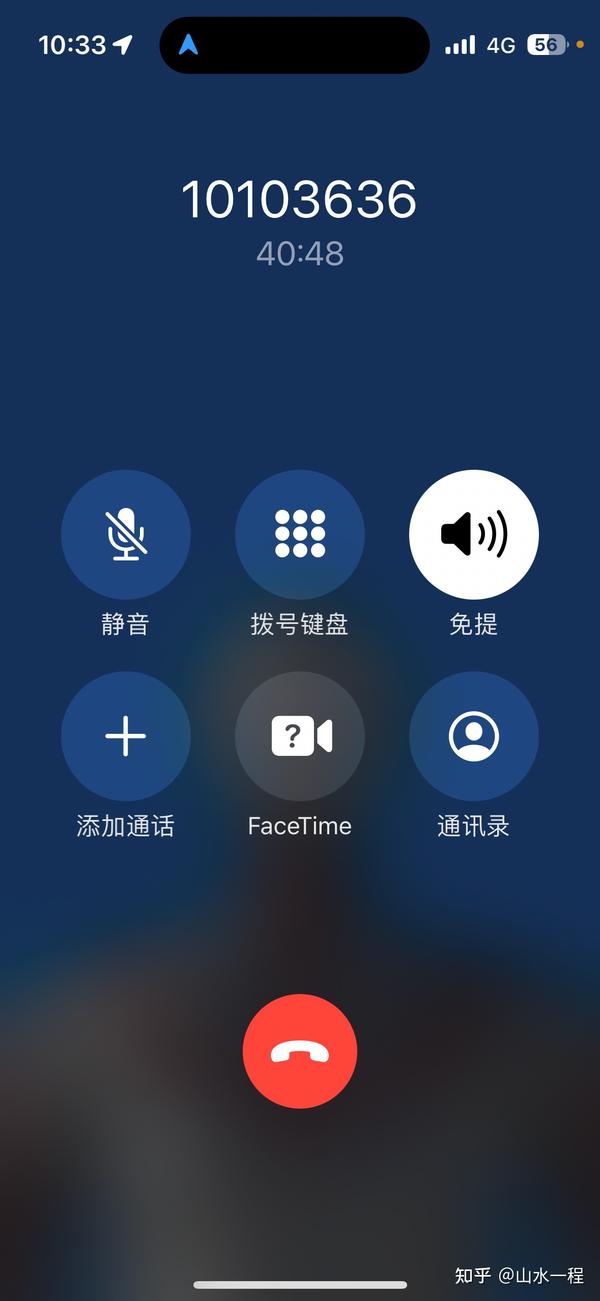600x1301 pixels.
Task: Open 通讯录 contacts
Action: point(474,736)
